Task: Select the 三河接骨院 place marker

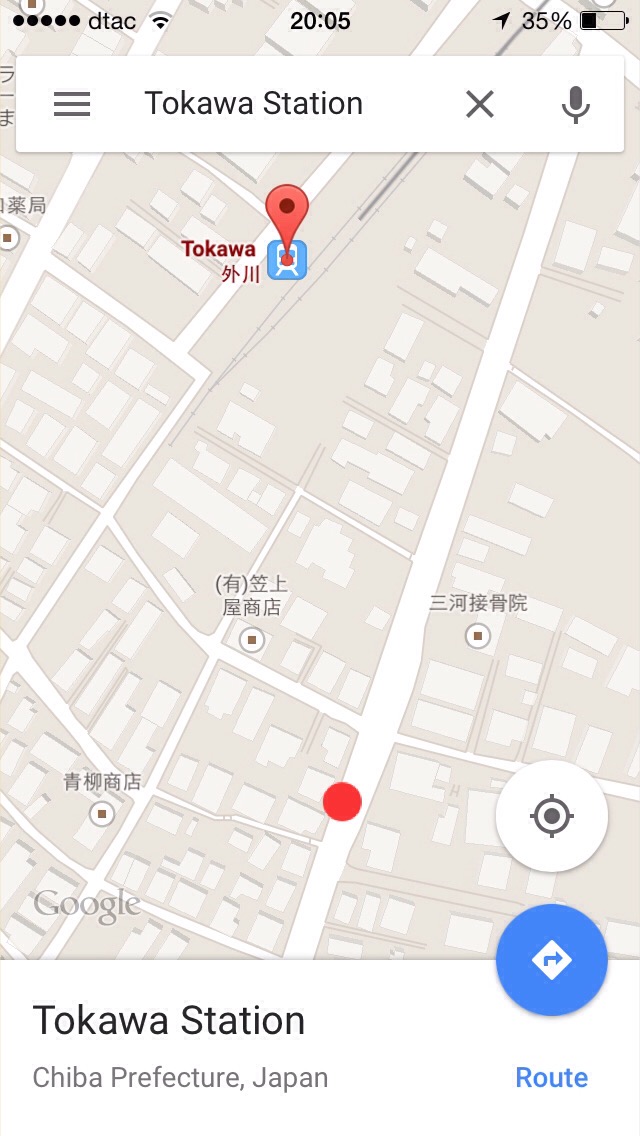Action: tap(478, 637)
